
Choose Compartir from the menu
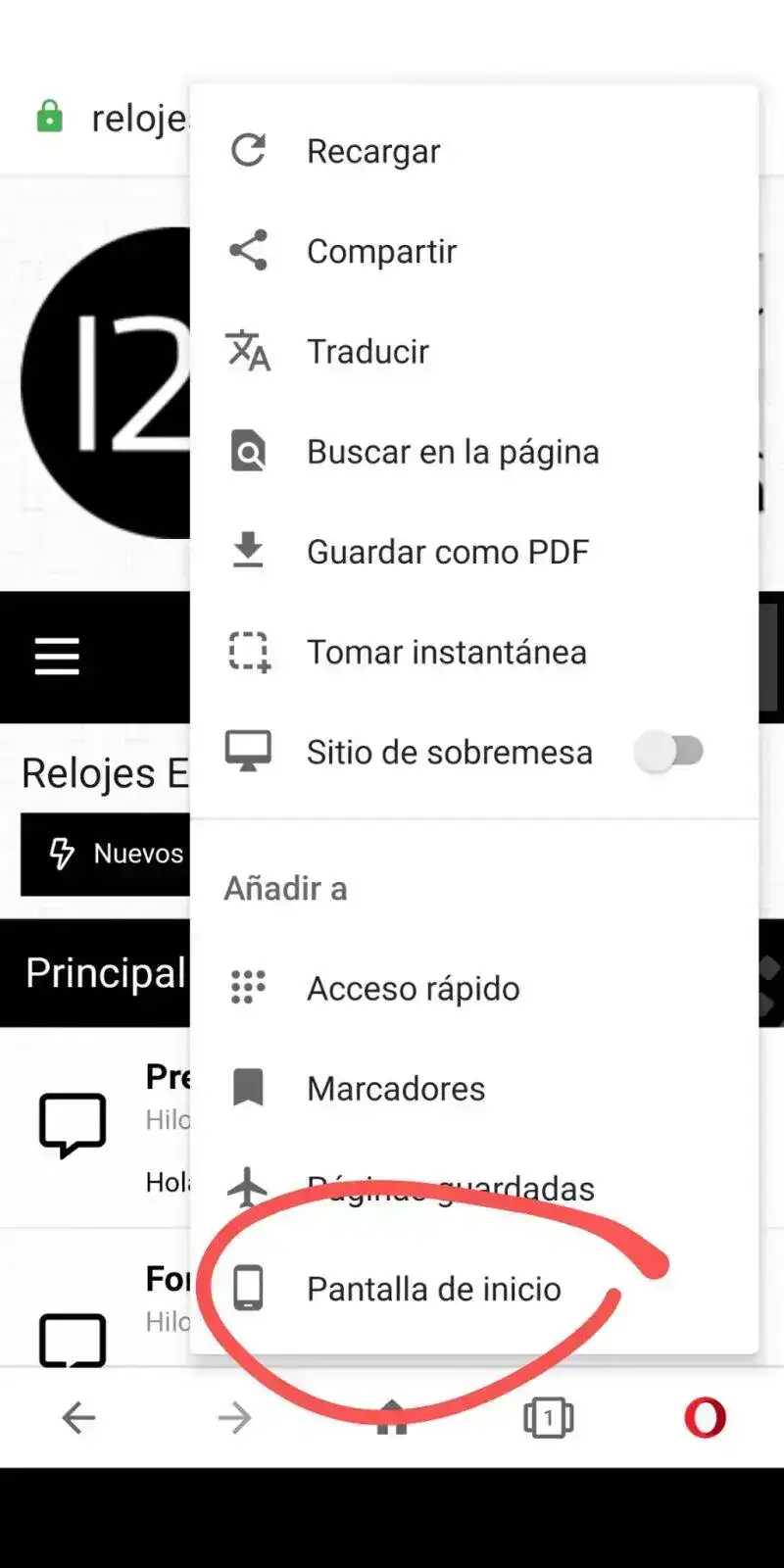click(x=380, y=252)
